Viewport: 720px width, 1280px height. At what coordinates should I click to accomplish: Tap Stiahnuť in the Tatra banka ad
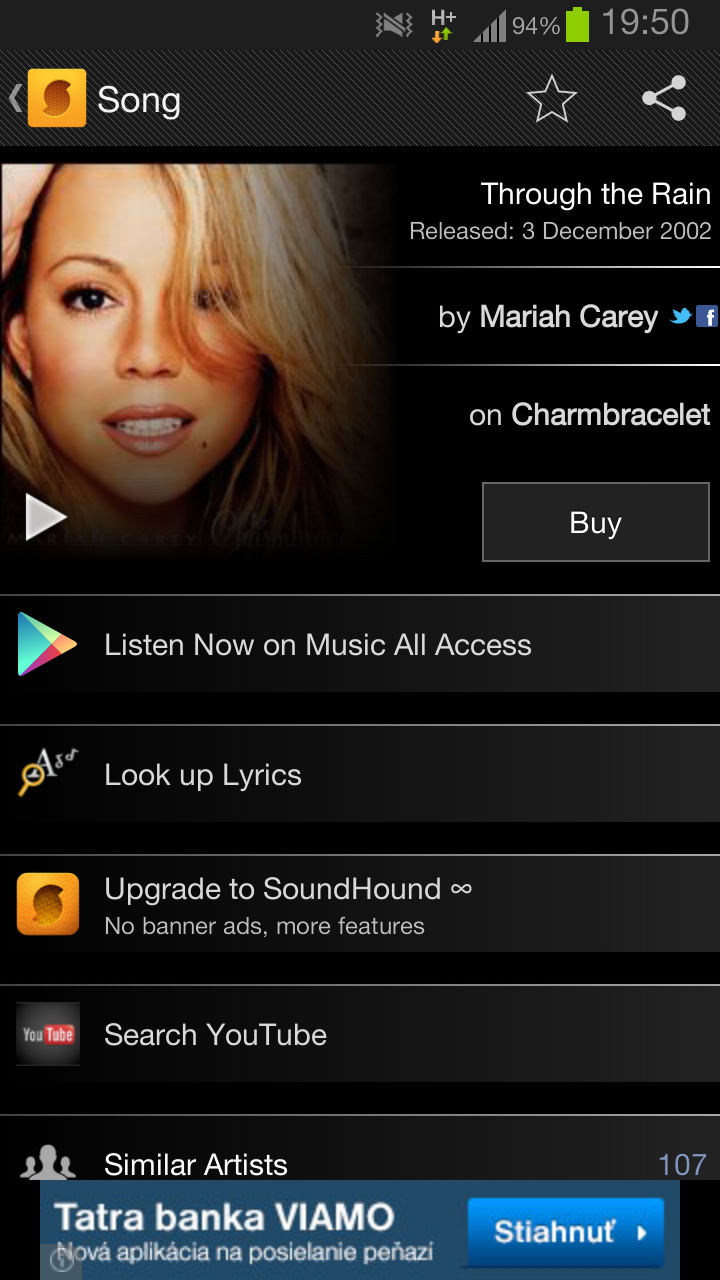pyautogui.click(x=565, y=1232)
